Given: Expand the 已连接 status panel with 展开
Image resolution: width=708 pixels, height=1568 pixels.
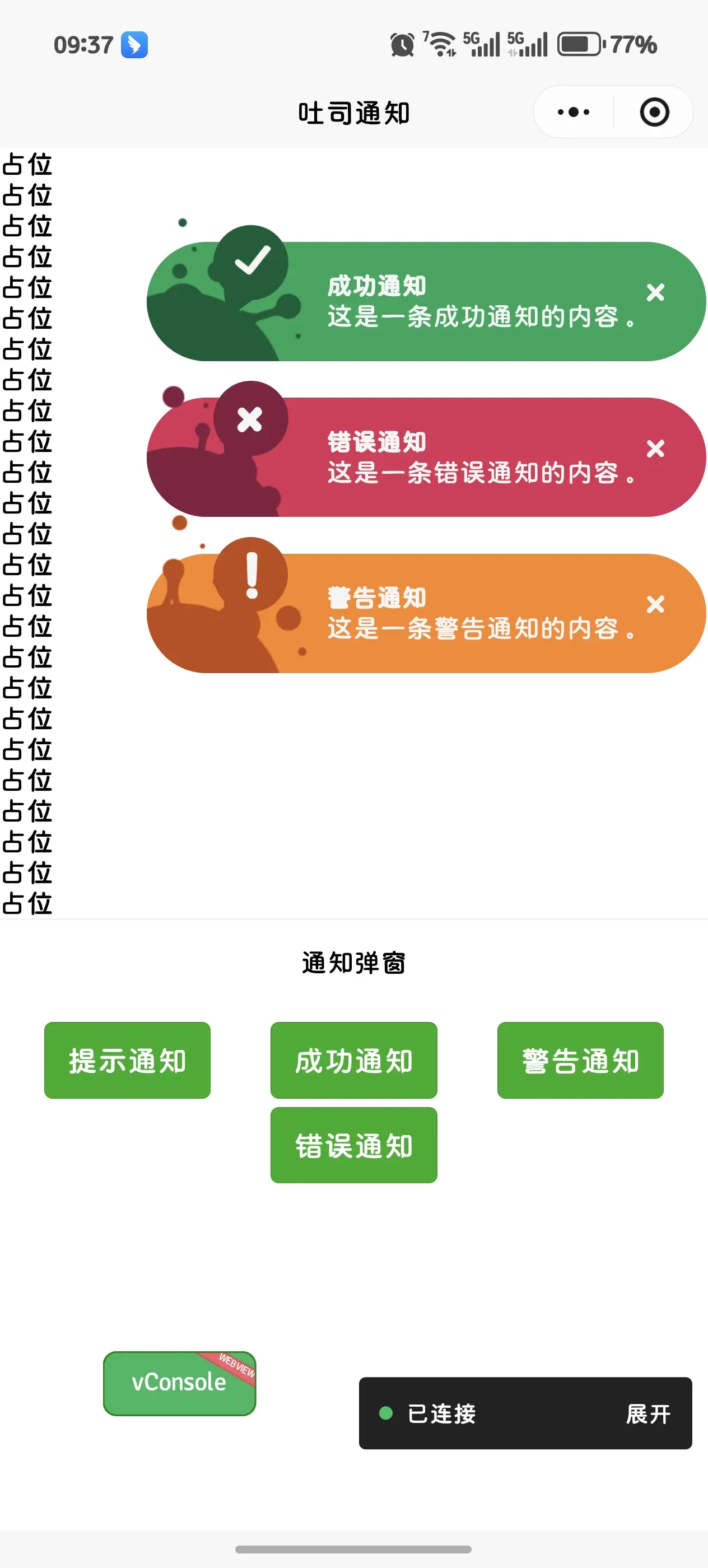Looking at the screenshot, I should (x=648, y=1413).
